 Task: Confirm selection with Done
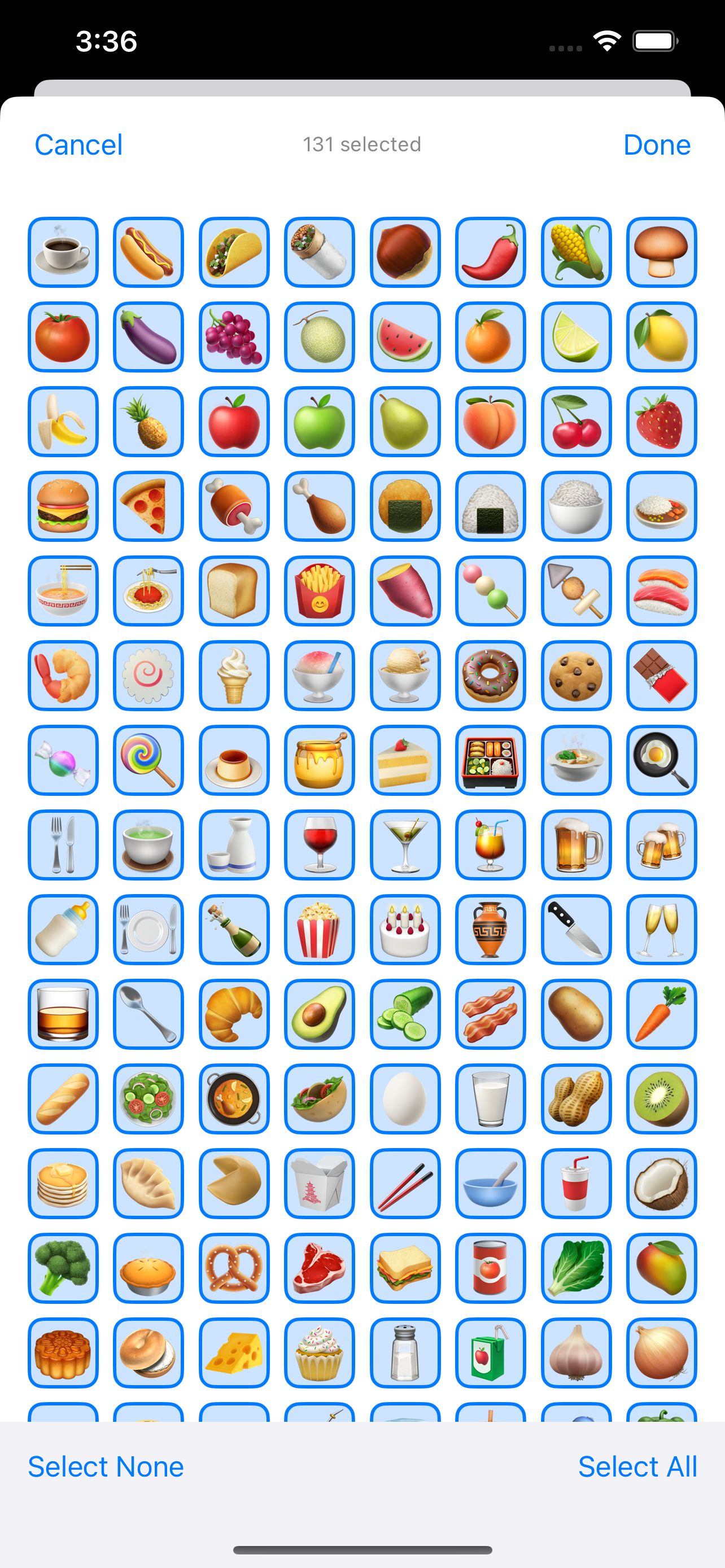click(657, 145)
